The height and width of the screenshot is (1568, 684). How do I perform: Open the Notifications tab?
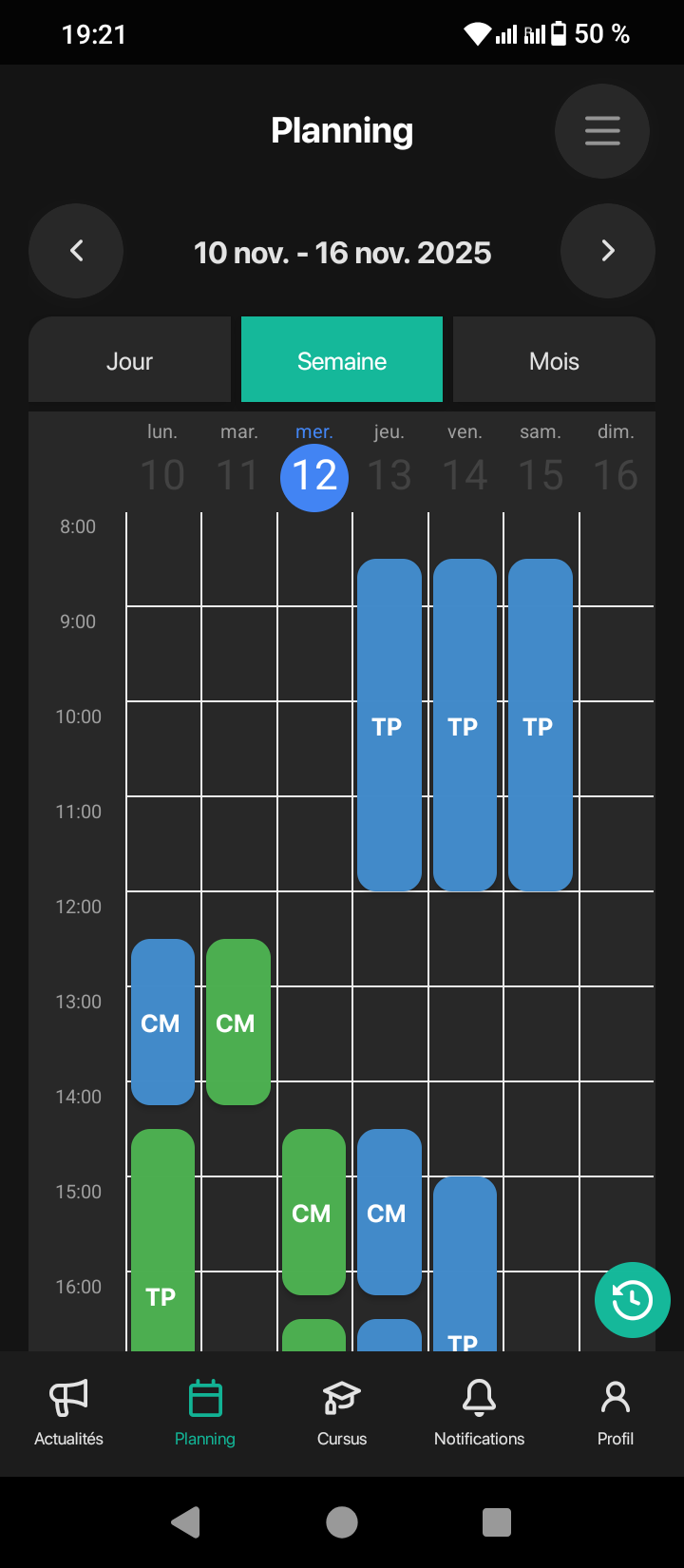pyautogui.click(x=479, y=1413)
